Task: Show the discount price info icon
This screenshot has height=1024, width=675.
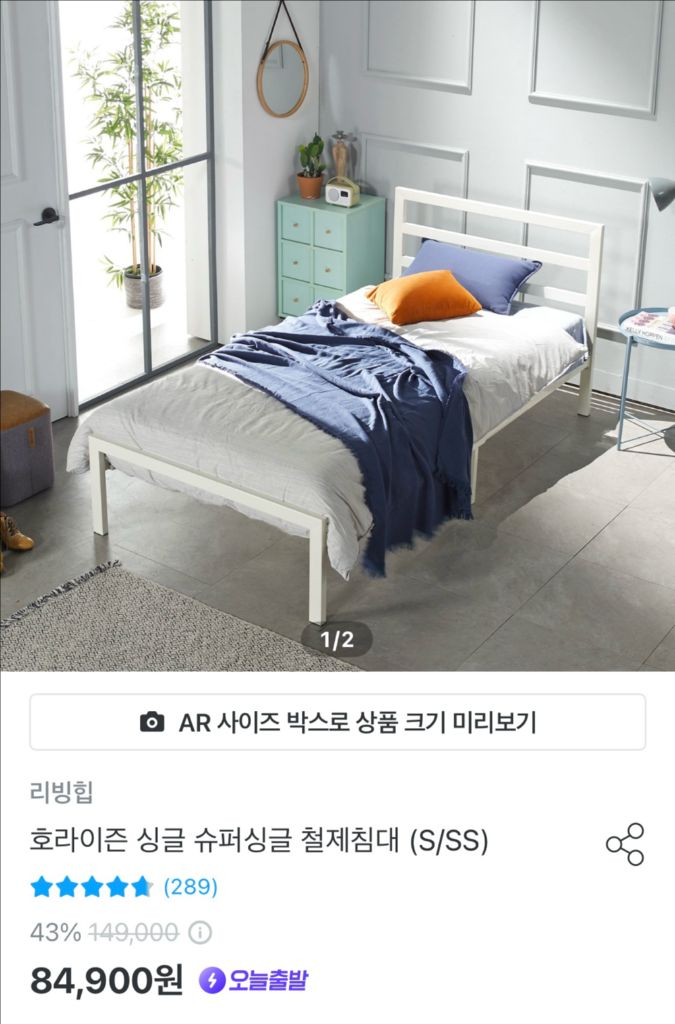Action: coord(201,933)
